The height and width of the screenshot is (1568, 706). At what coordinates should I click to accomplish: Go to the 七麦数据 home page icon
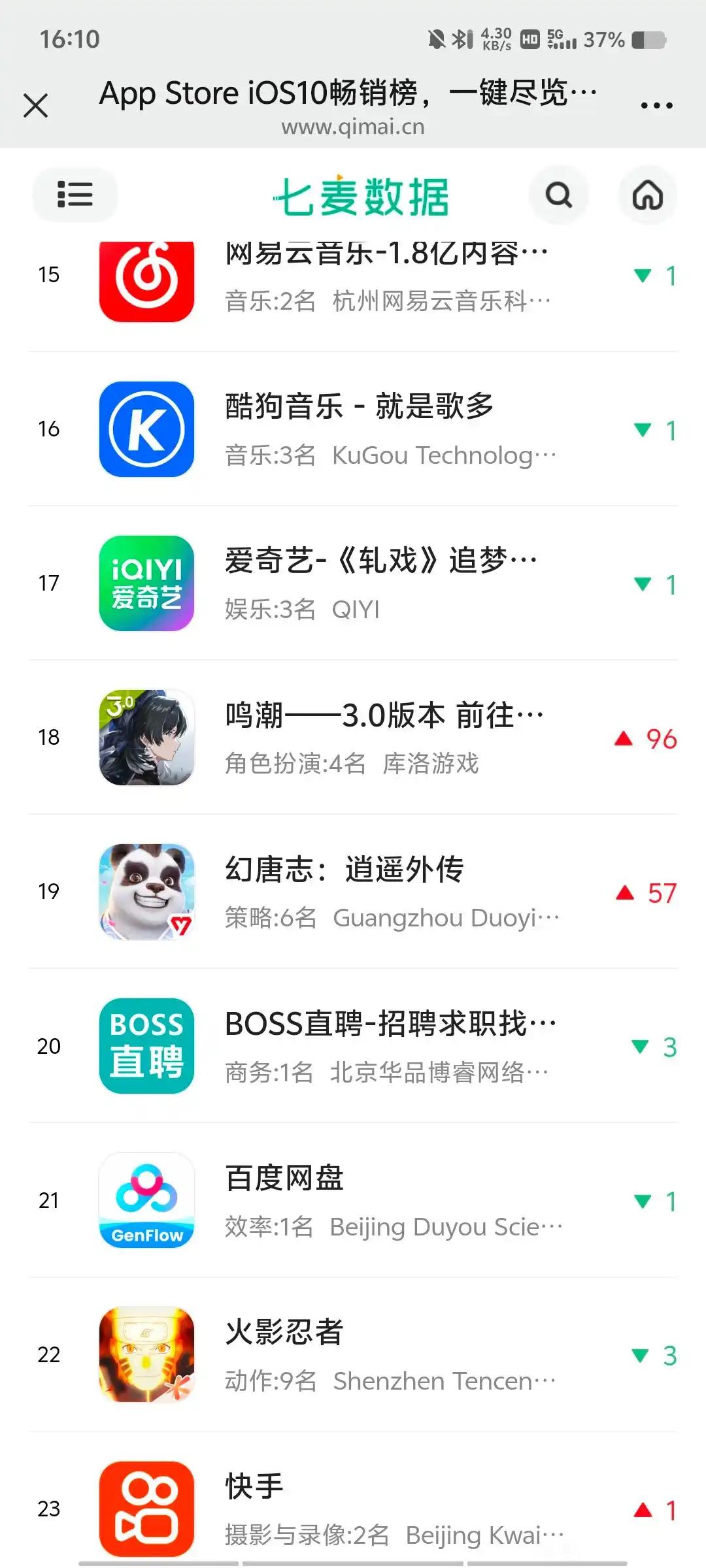tap(647, 195)
